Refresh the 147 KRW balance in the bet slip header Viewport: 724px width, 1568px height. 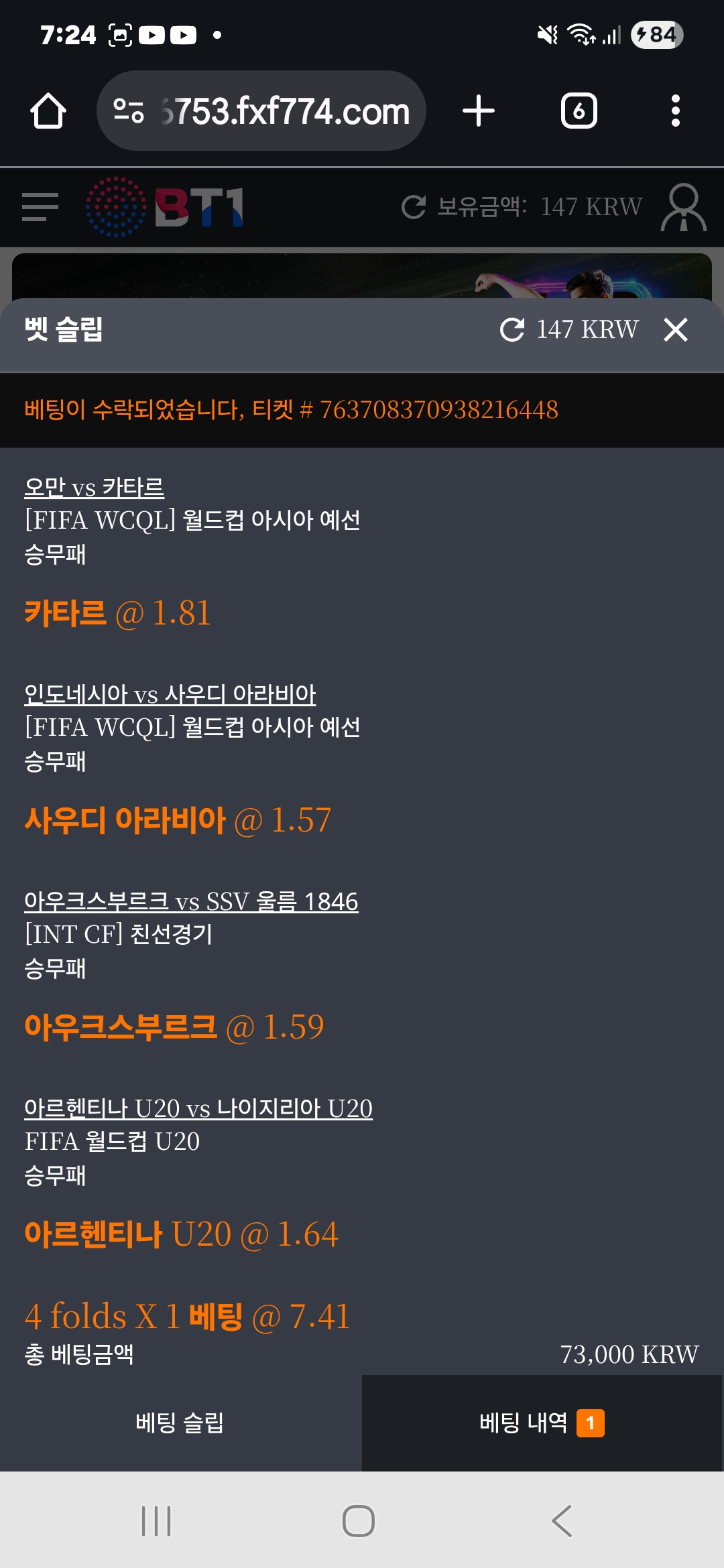(512, 330)
